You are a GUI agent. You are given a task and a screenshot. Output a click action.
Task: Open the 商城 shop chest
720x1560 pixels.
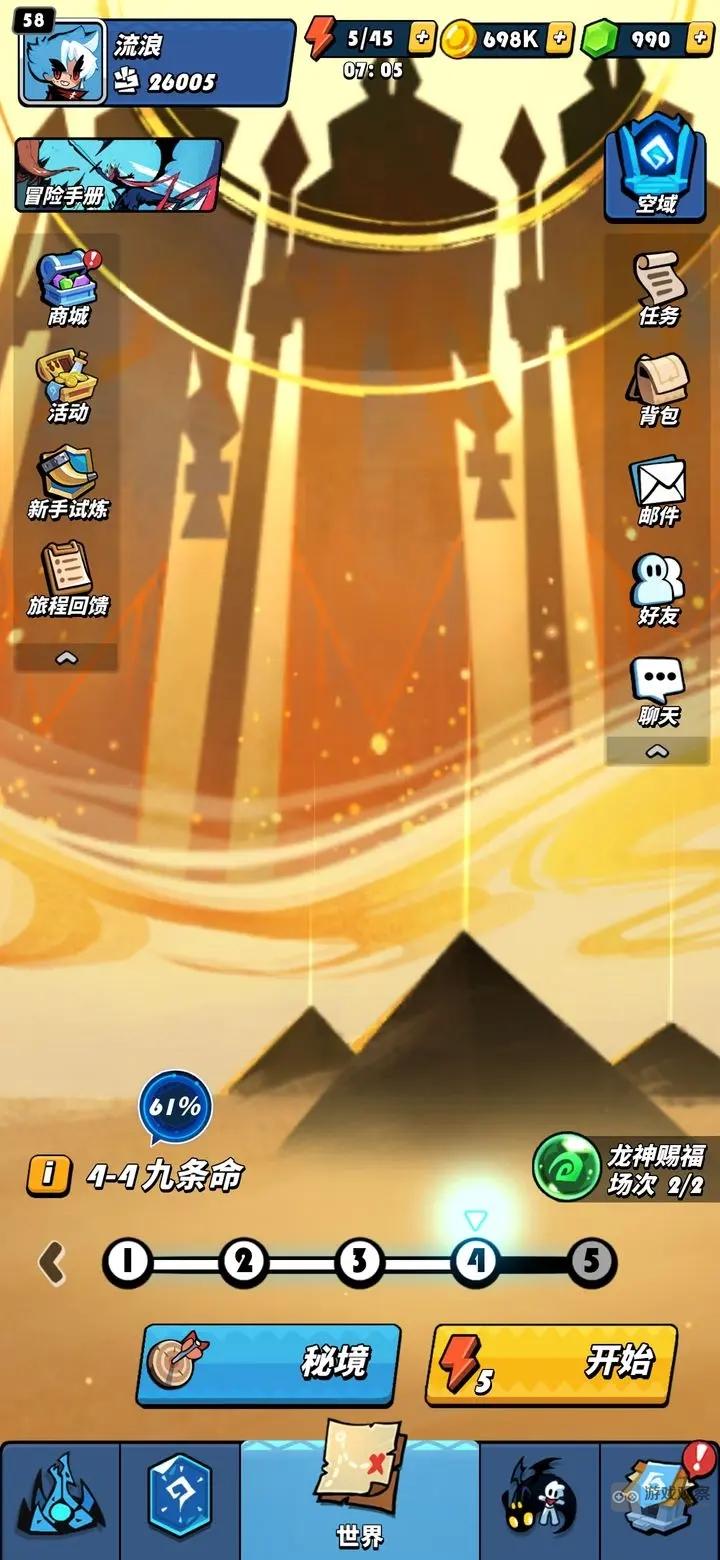tap(68, 287)
